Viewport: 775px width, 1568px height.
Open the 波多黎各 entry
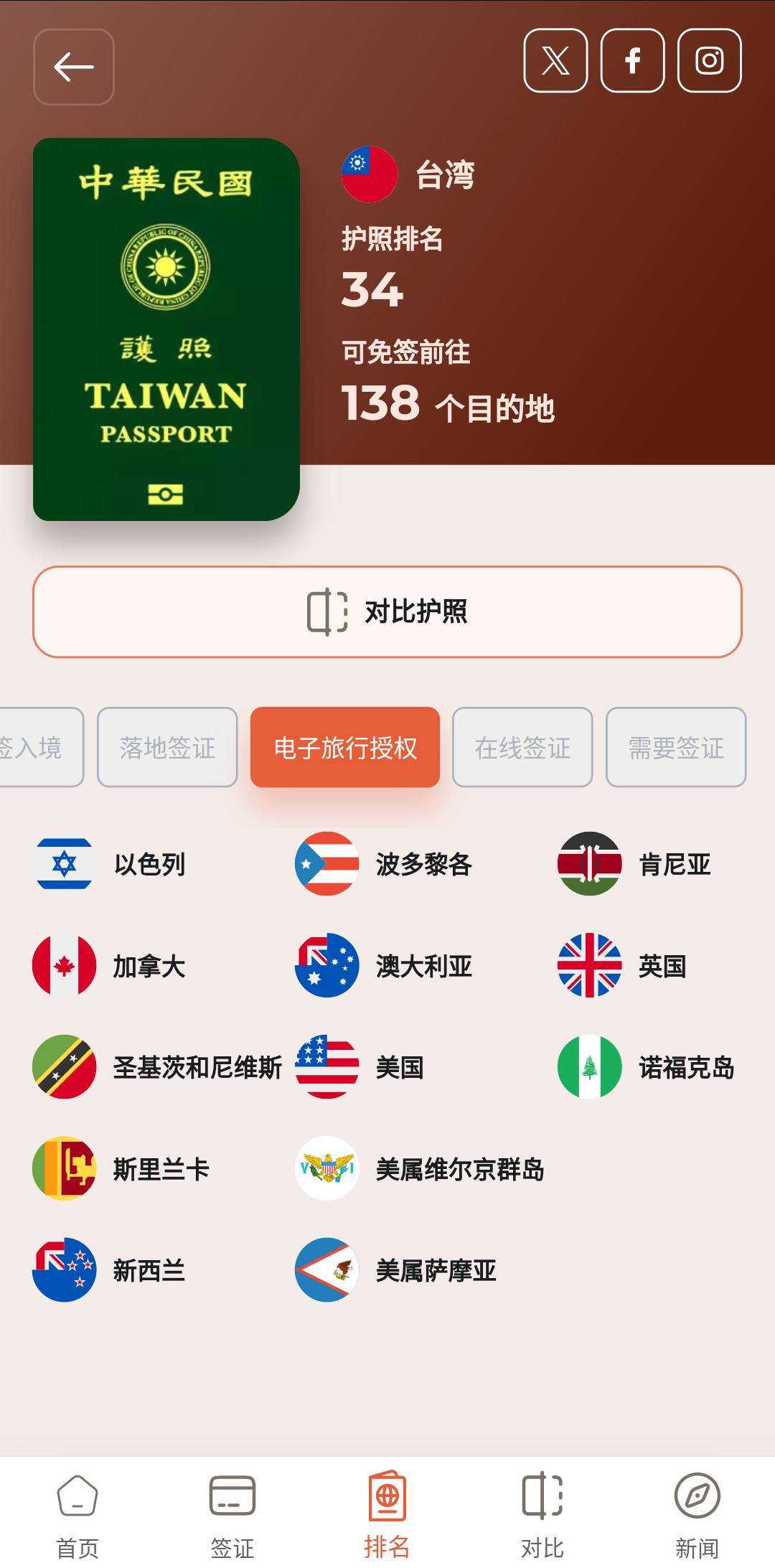pos(384,864)
